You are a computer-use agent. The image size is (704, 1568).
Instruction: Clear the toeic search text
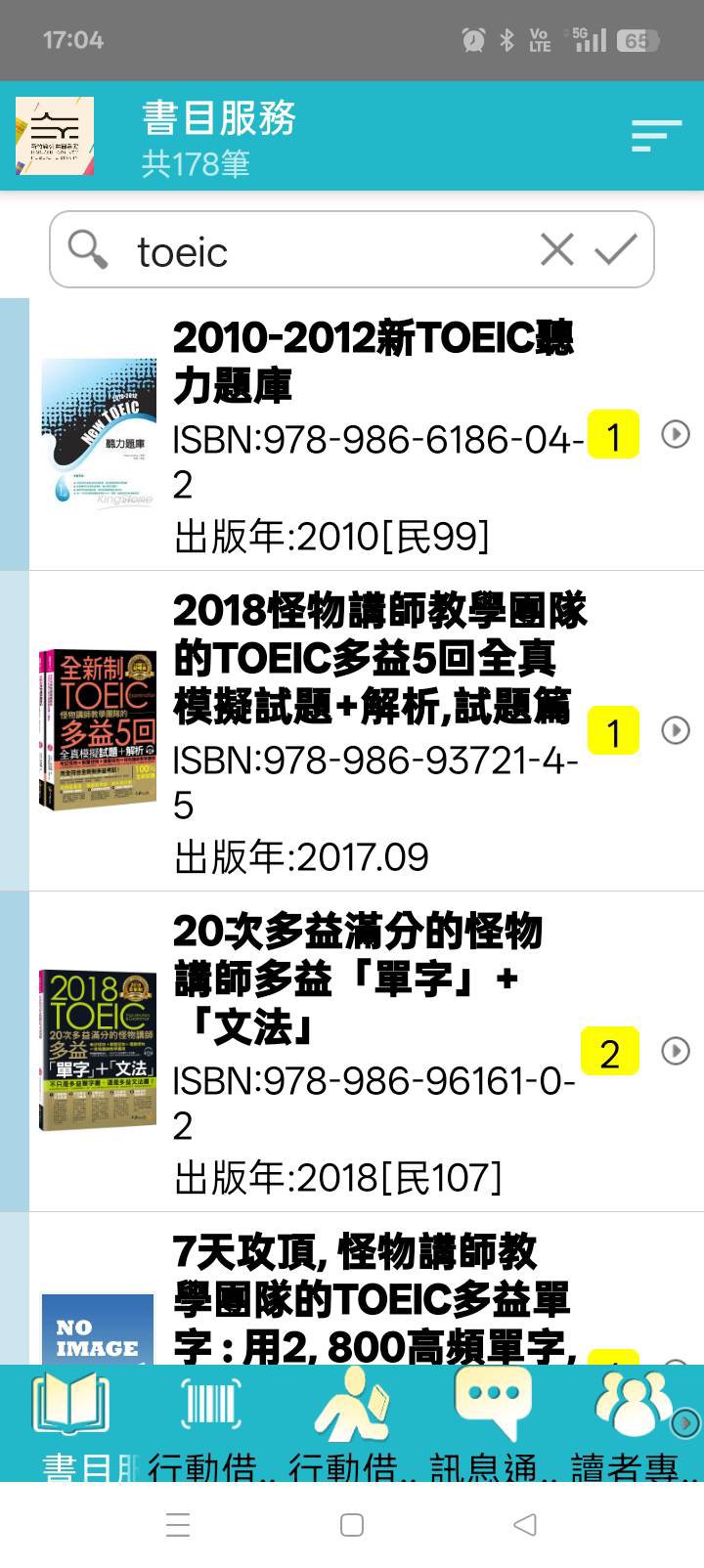coord(557,250)
